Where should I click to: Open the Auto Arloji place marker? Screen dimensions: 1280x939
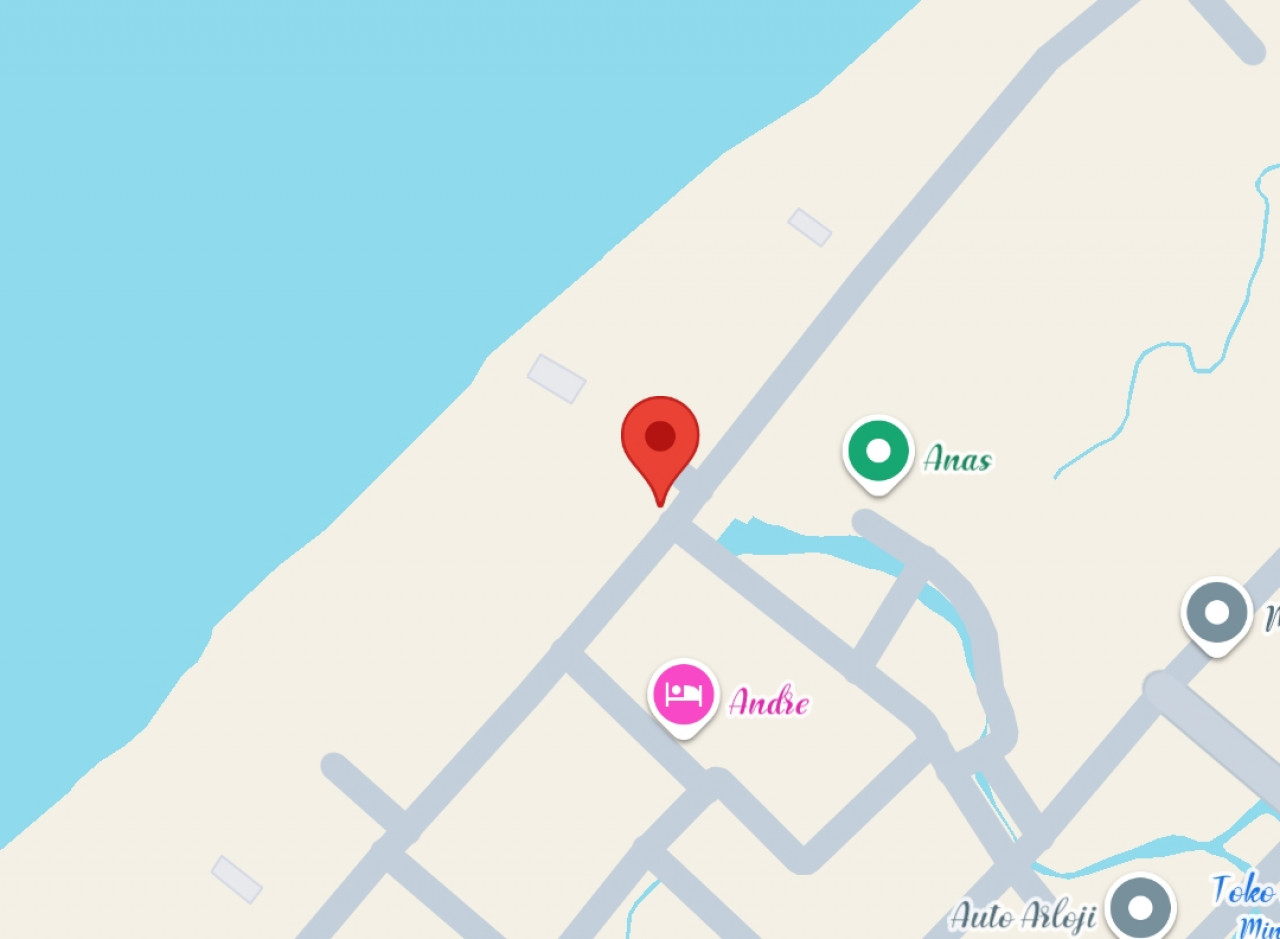pyautogui.click(x=1140, y=908)
